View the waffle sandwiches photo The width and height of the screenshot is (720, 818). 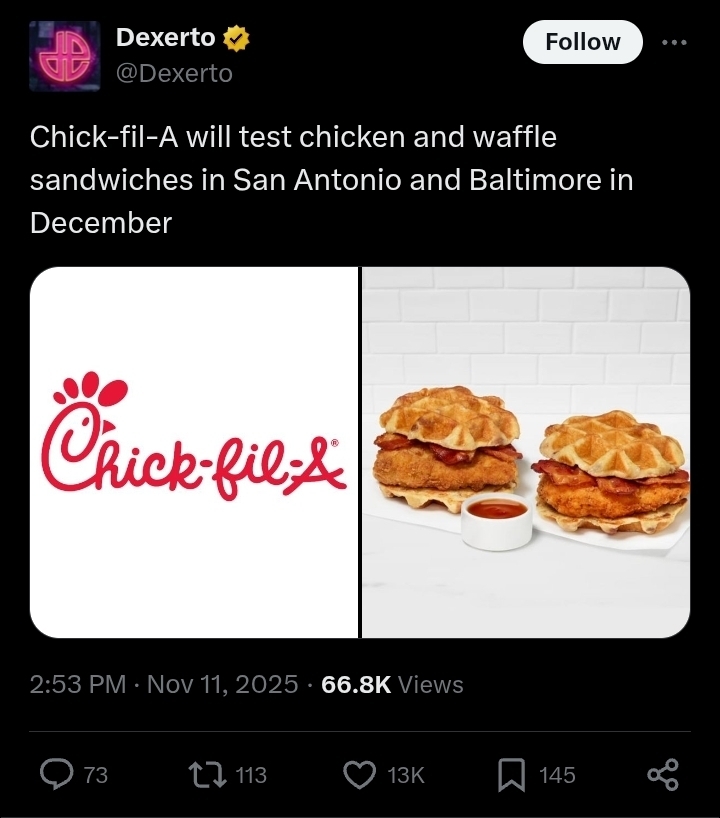click(x=526, y=452)
